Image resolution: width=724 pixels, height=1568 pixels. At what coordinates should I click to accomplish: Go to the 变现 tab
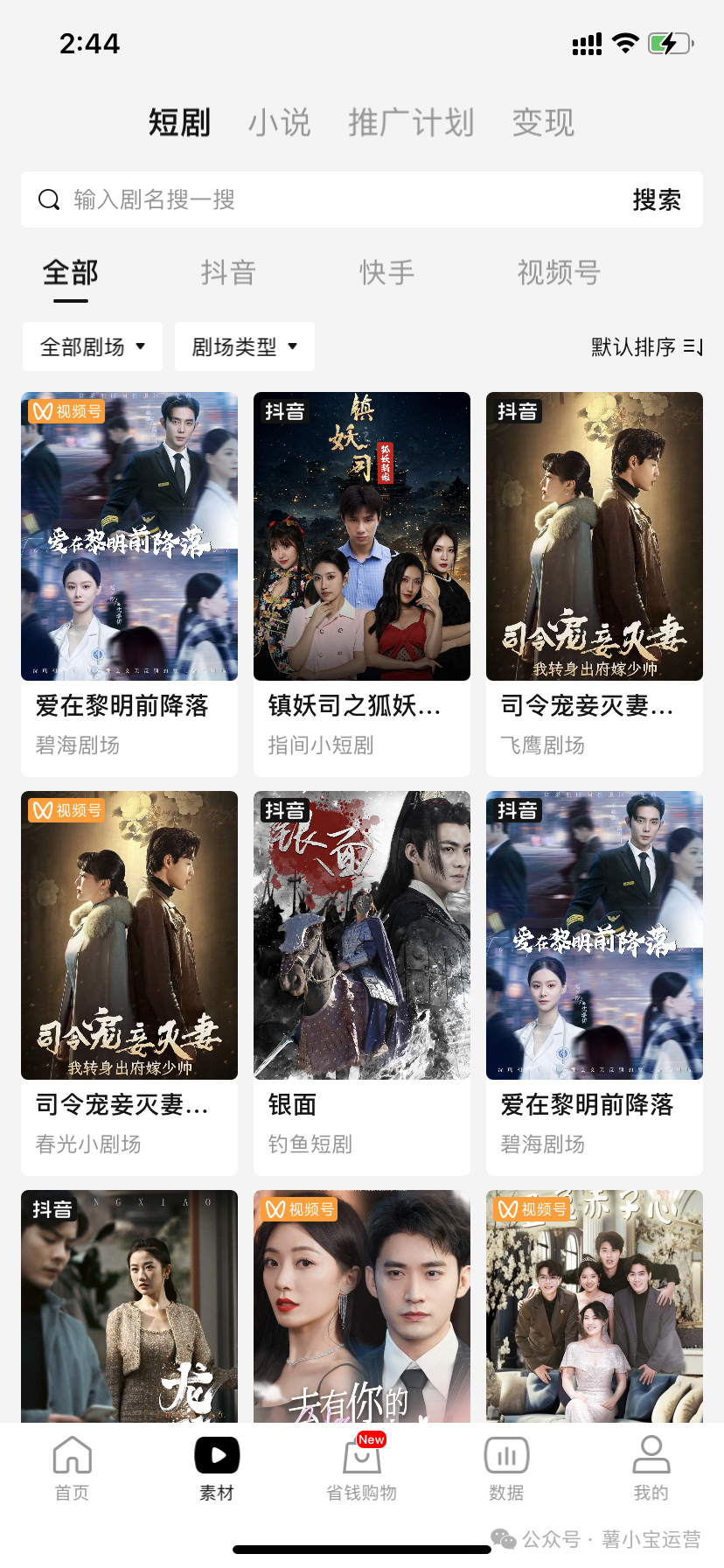pyautogui.click(x=543, y=122)
